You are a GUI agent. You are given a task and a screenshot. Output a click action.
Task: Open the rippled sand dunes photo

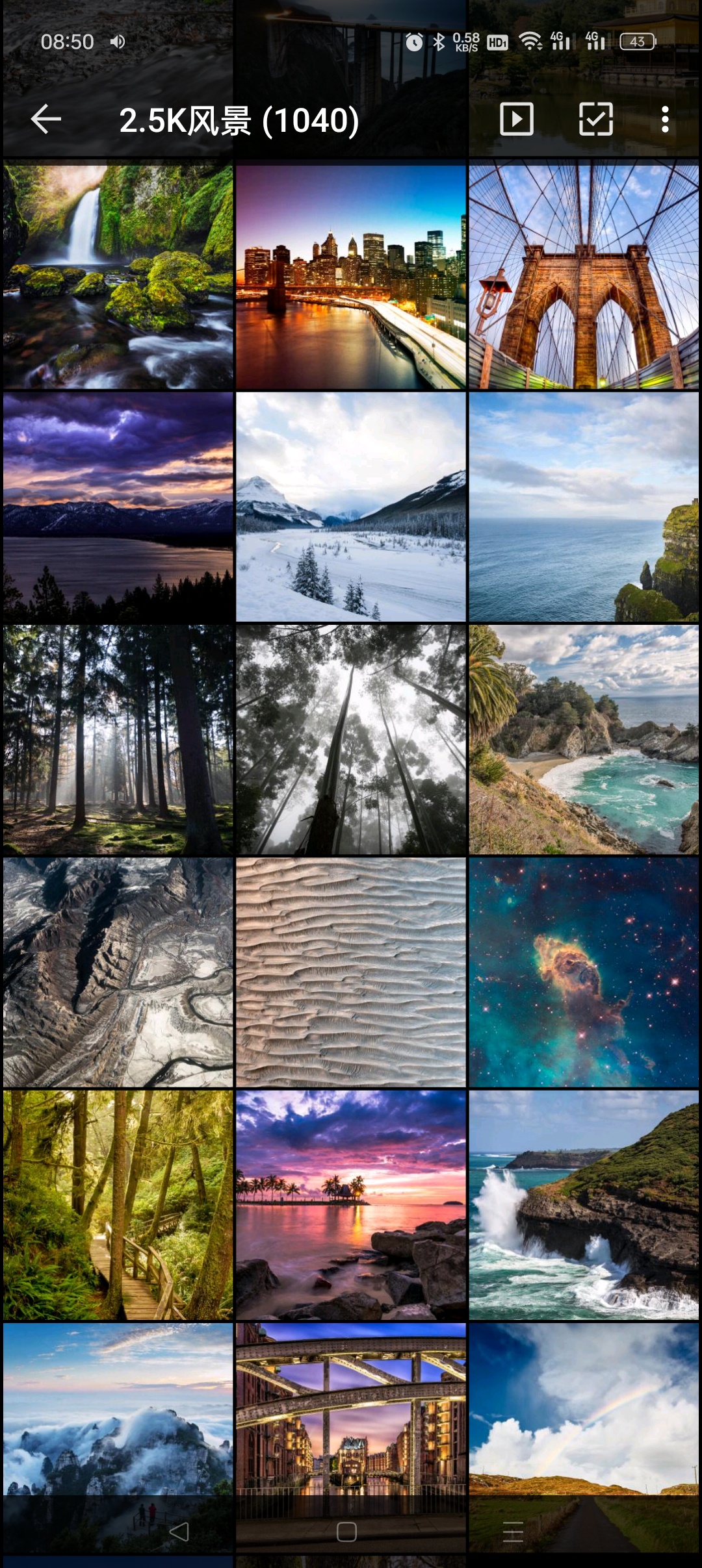coord(351,972)
